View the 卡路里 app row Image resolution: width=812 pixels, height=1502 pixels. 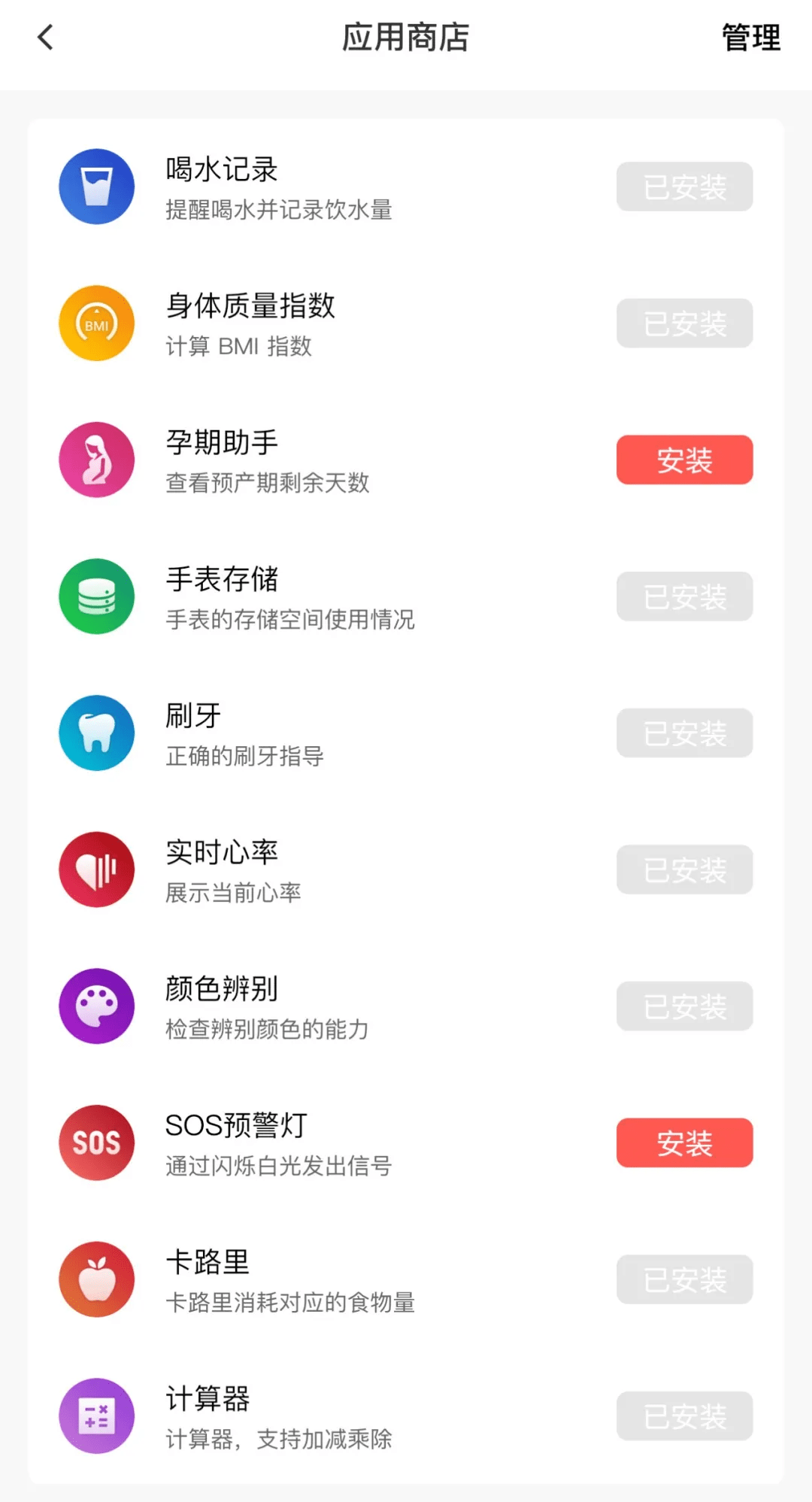click(x=406, y=1279)
